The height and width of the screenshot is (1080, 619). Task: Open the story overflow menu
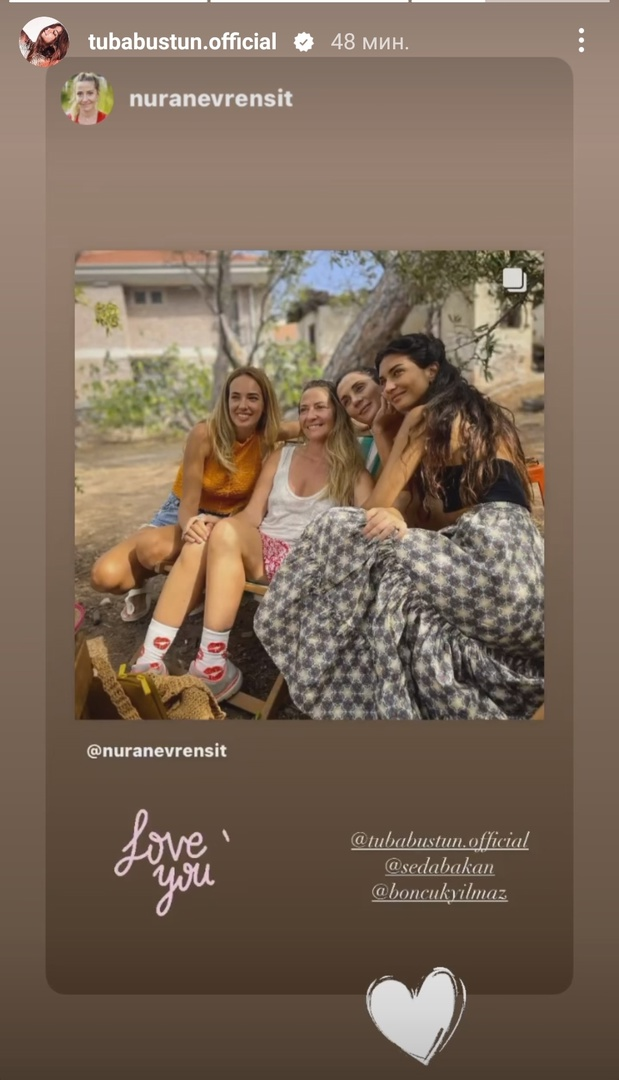pos(581,41)
